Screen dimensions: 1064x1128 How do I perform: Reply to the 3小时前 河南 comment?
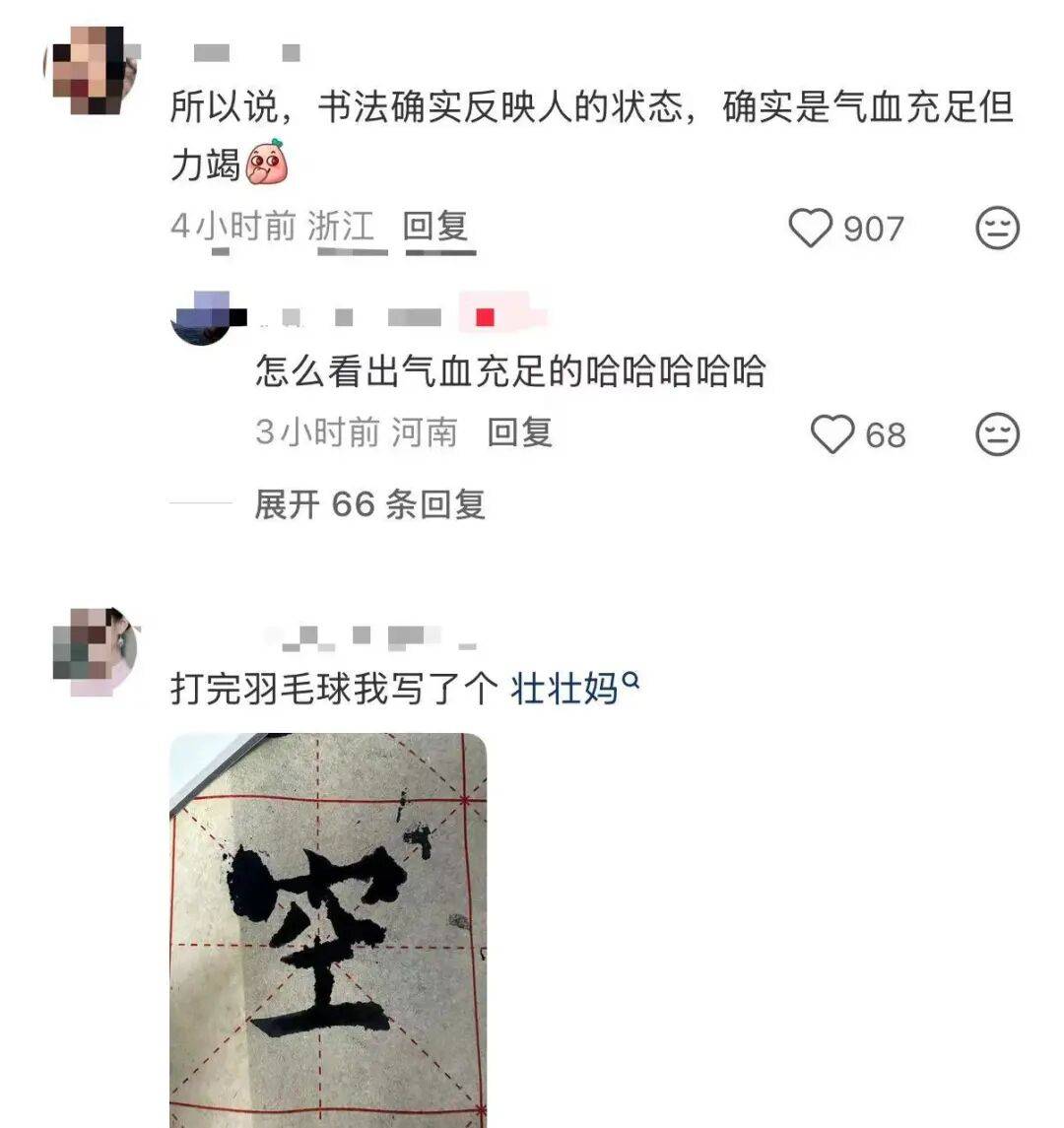click(x=519, y=432)
